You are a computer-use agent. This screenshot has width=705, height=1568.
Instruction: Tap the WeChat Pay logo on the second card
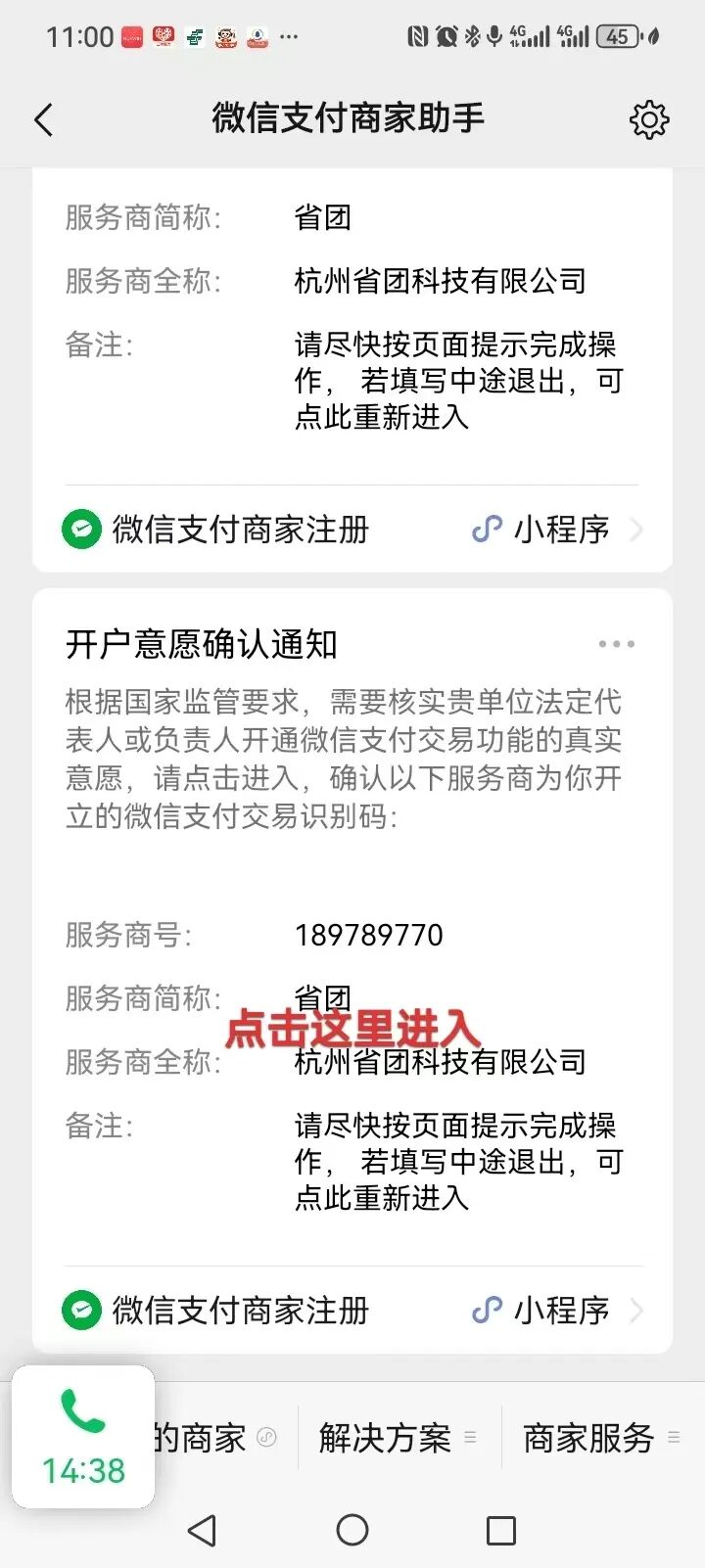[81, 1309]
